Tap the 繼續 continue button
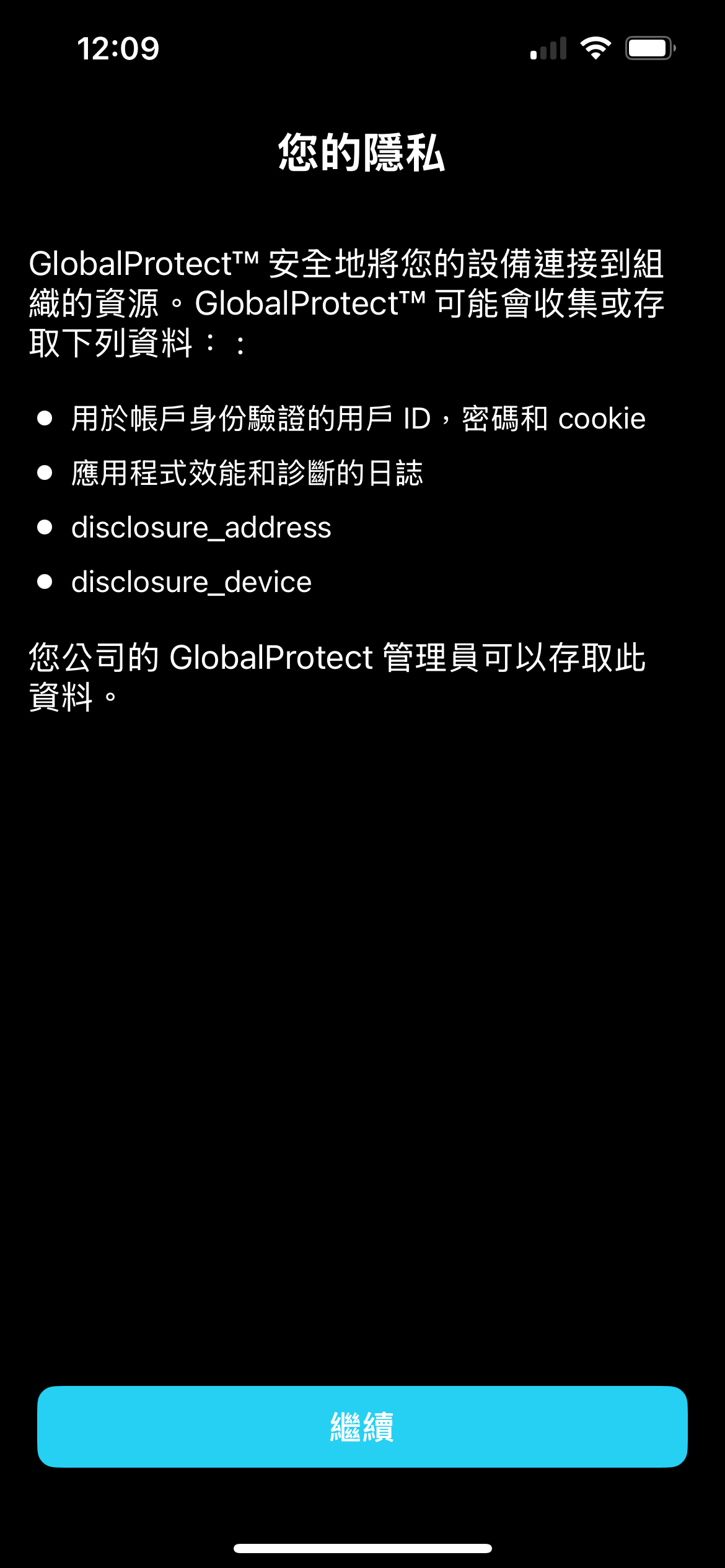This screenshot has width=725, height=1568. pyautogui.click(x=362, y=1426)
